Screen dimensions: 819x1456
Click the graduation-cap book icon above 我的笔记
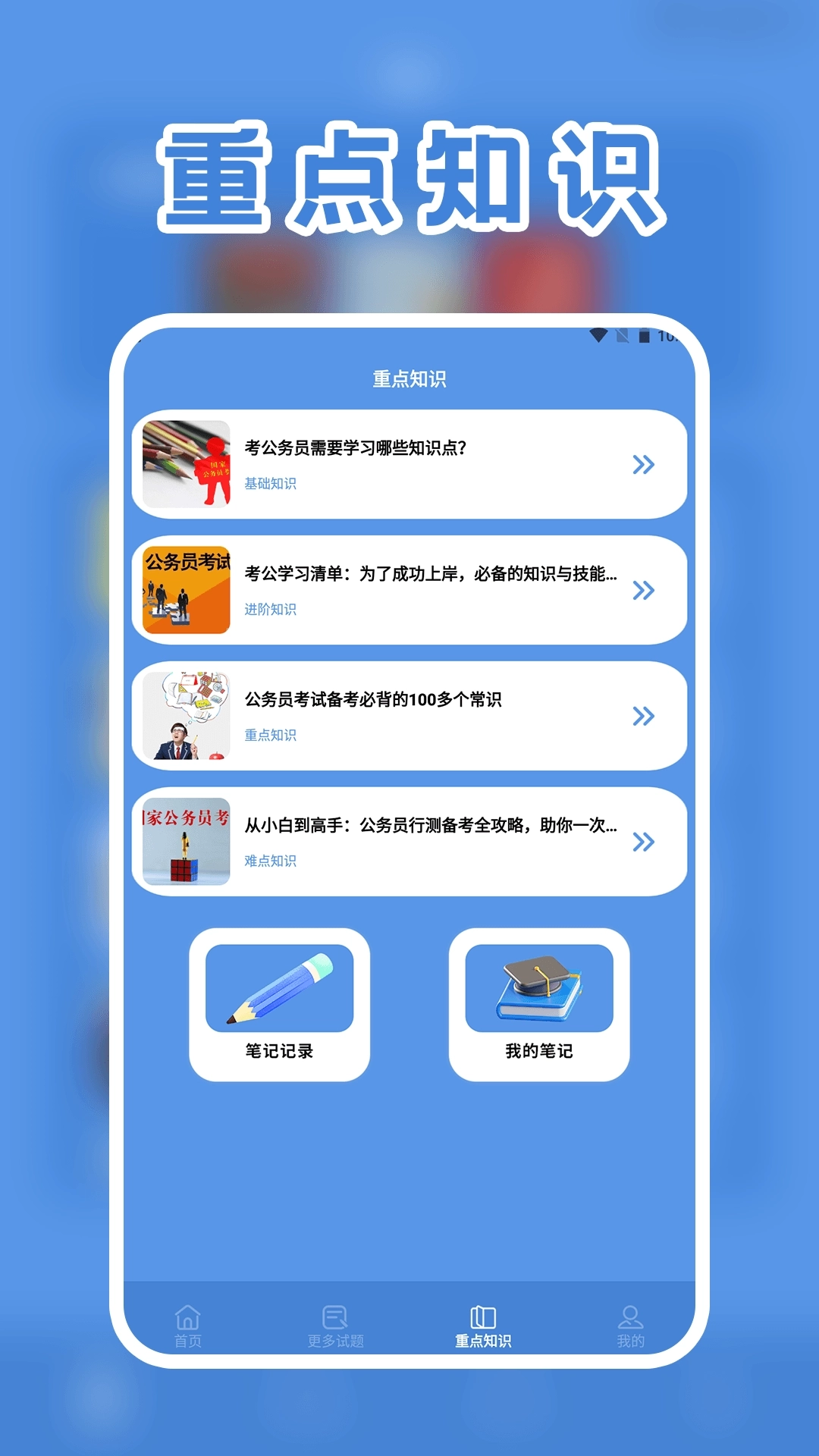coord(539,987)
